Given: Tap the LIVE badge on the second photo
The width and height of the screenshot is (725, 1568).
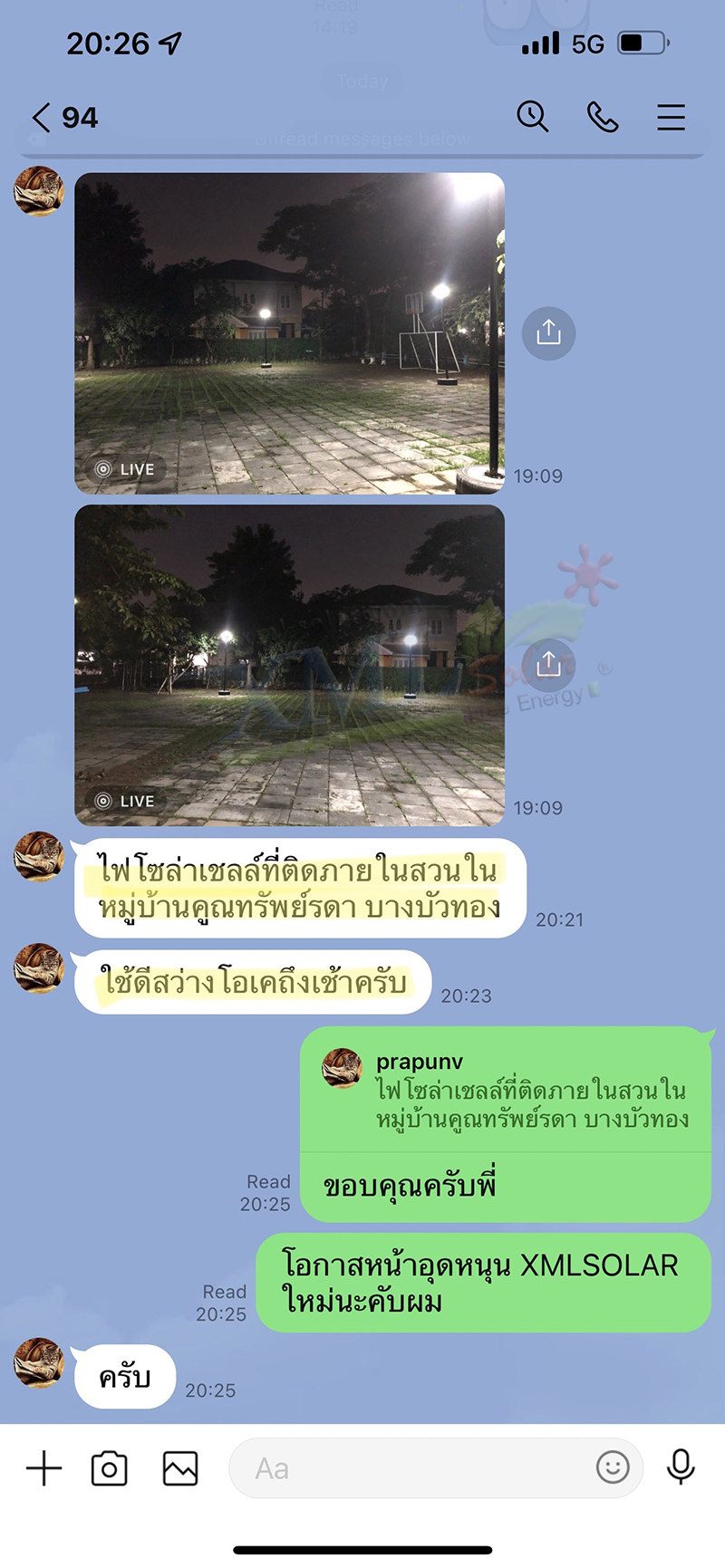Looking at the screenshot, I should coord(126,801).
